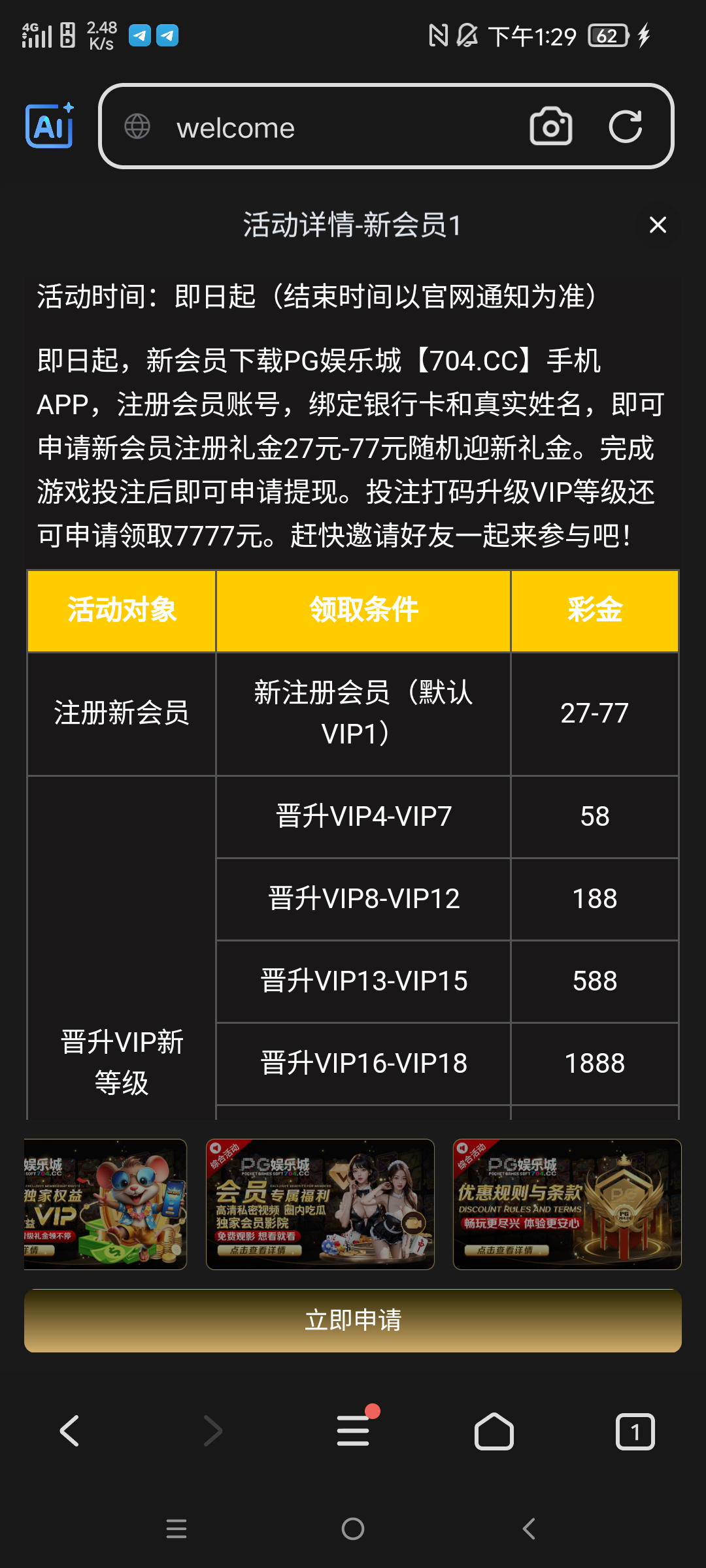This screenshot has height=1568, width=706.
Task: Open system recent apps
Action: tap(176, 1529)
